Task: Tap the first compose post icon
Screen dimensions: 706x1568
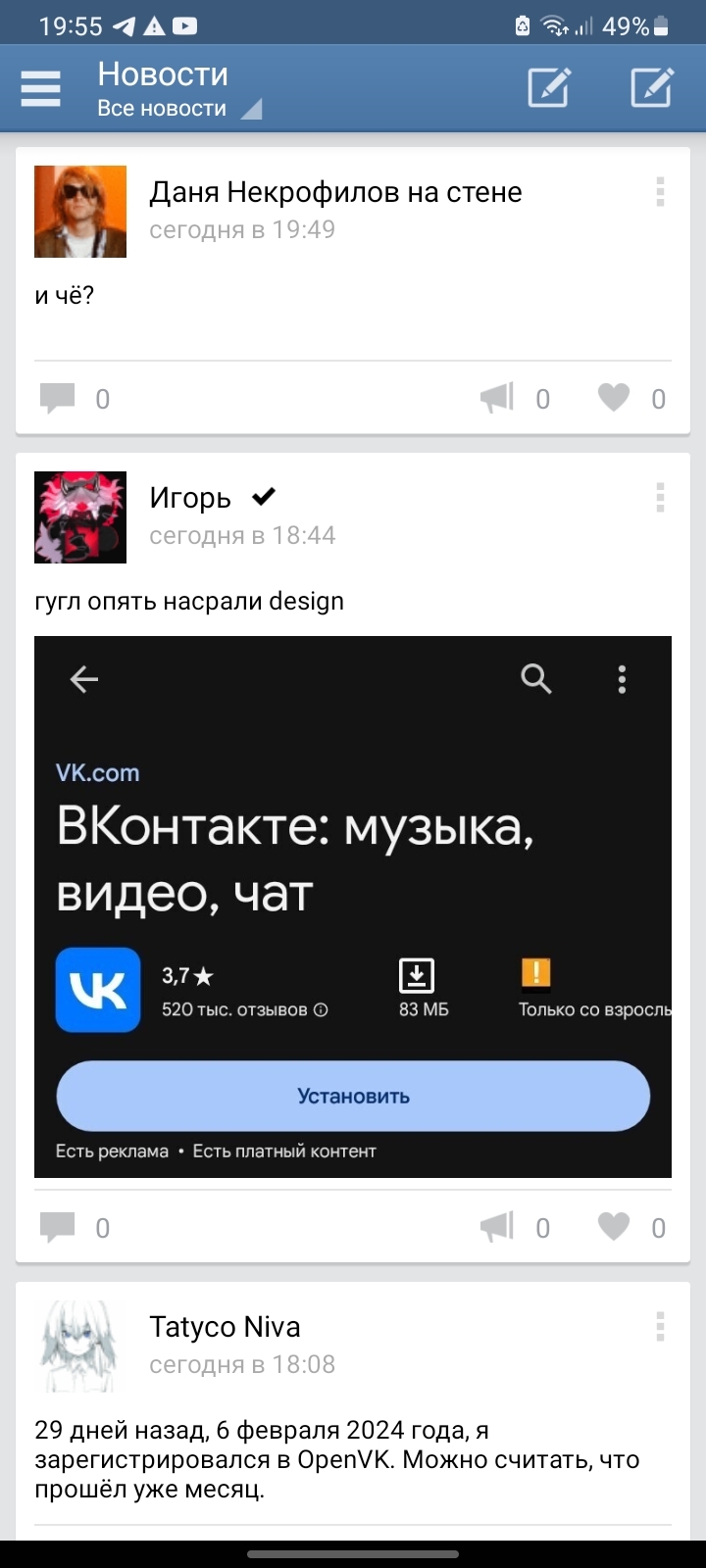Action: [x=549, y=87]
